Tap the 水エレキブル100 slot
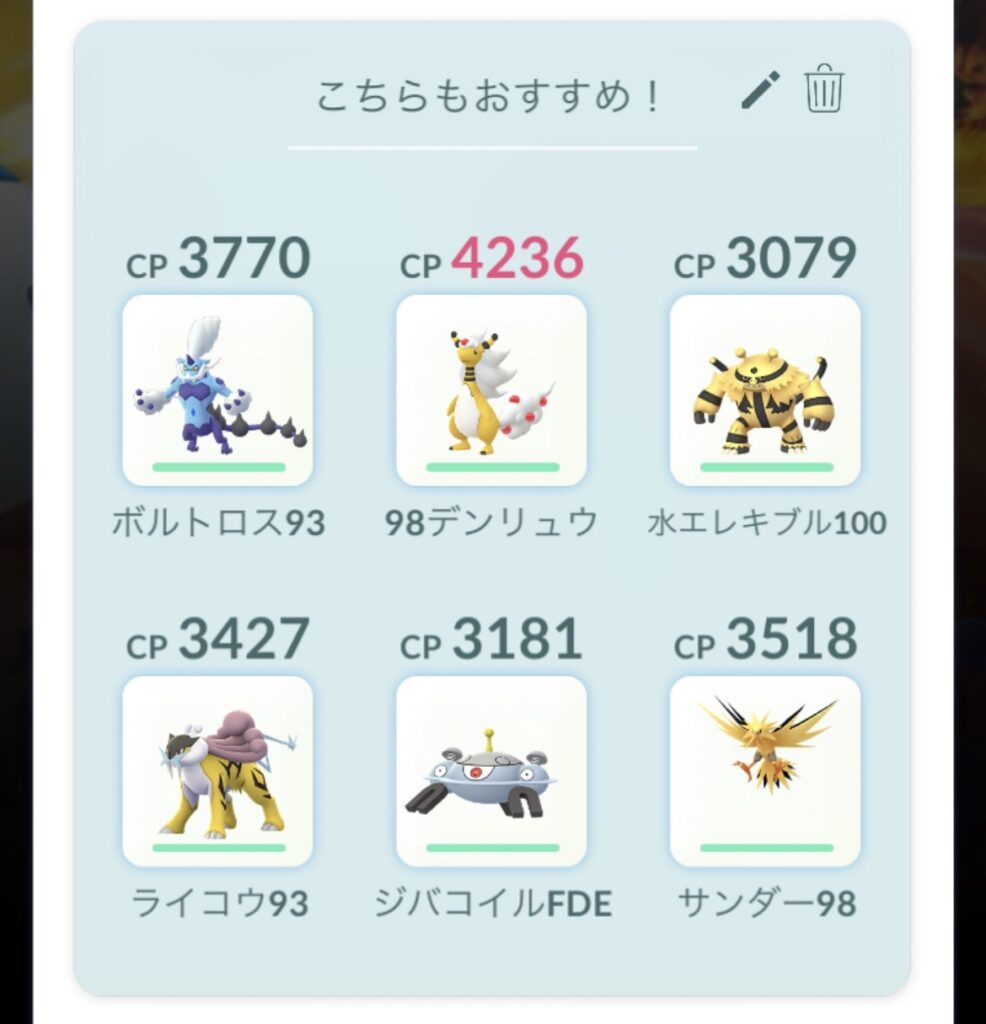This screenshot has width=986, height=1024. [765, 390]
